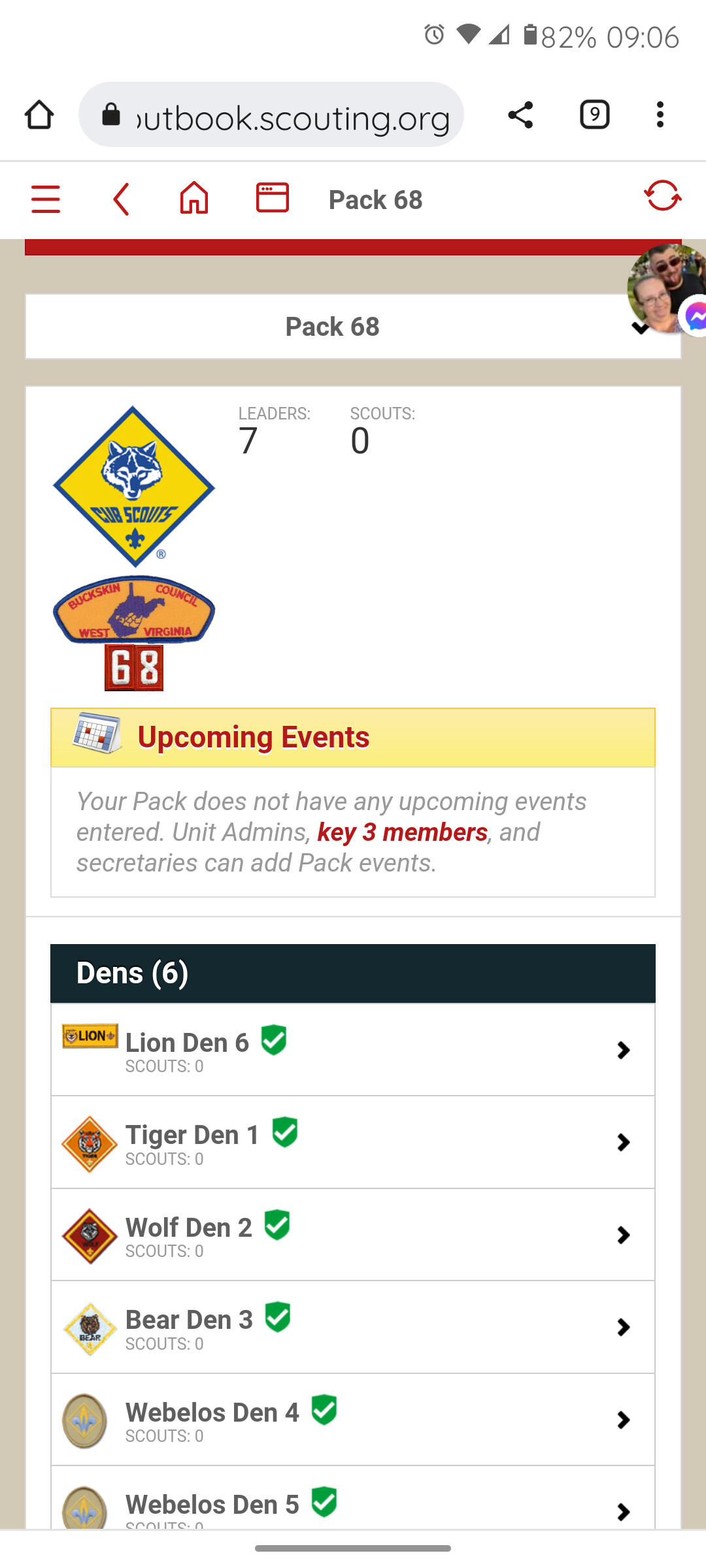This screenshot has height=1568, width=706.
Task: Open the key 3 members link
Action: (x=402, y=832)
